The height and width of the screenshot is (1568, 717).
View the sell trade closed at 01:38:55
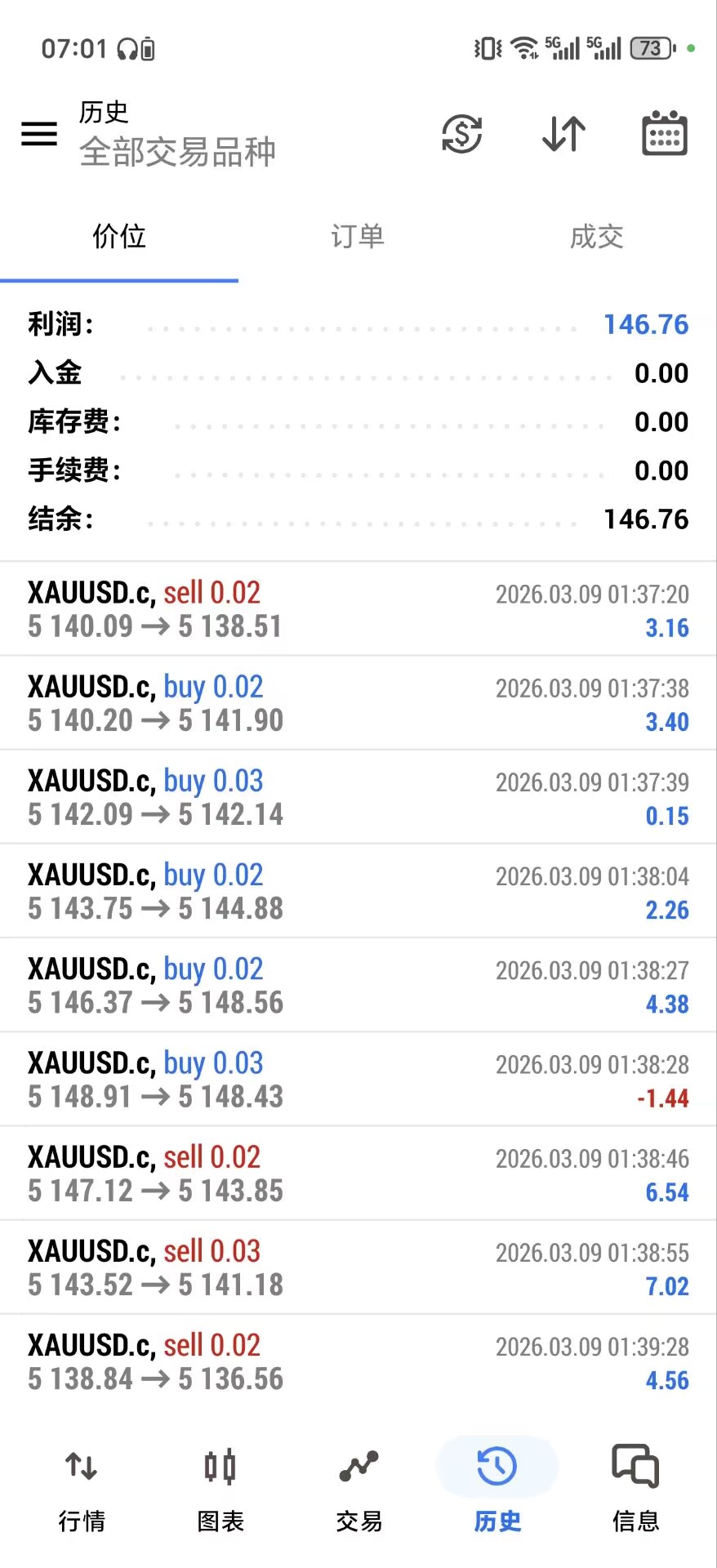(358, 1267)
